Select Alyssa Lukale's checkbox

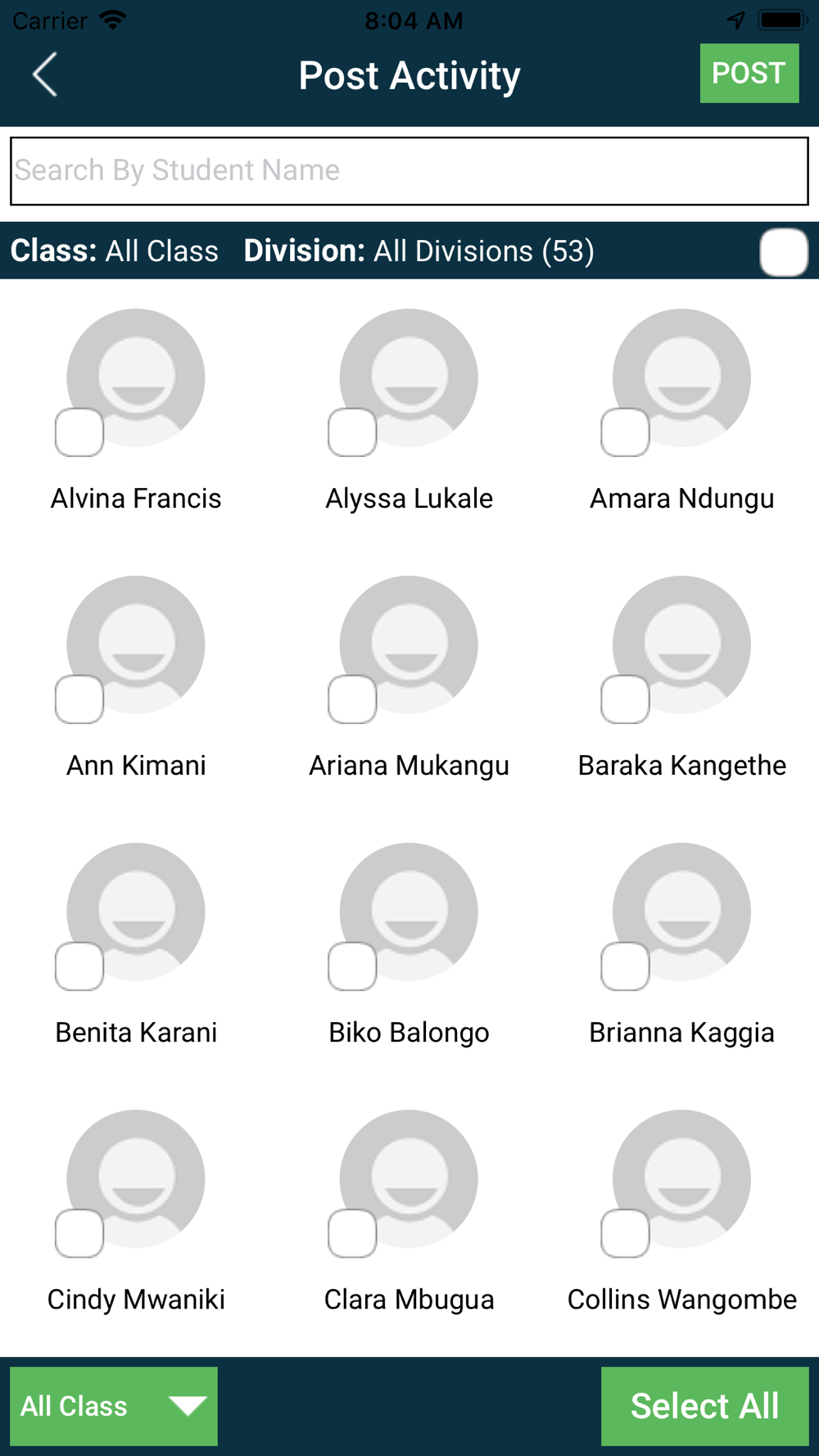[x=352, y=432]
